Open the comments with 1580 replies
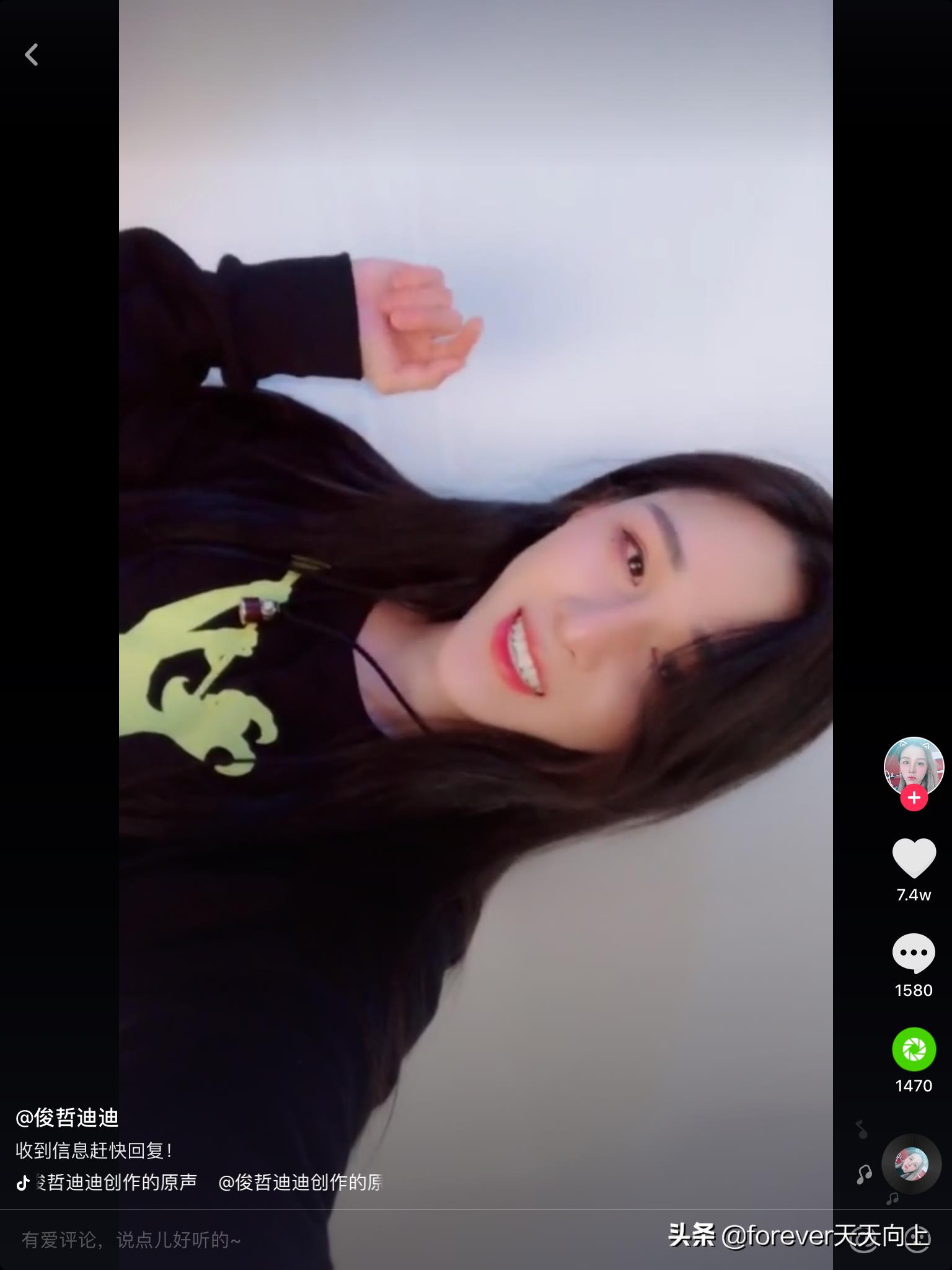Viewport: 952px width, 1270px height. pyautogui.click(x=914, y=953)
